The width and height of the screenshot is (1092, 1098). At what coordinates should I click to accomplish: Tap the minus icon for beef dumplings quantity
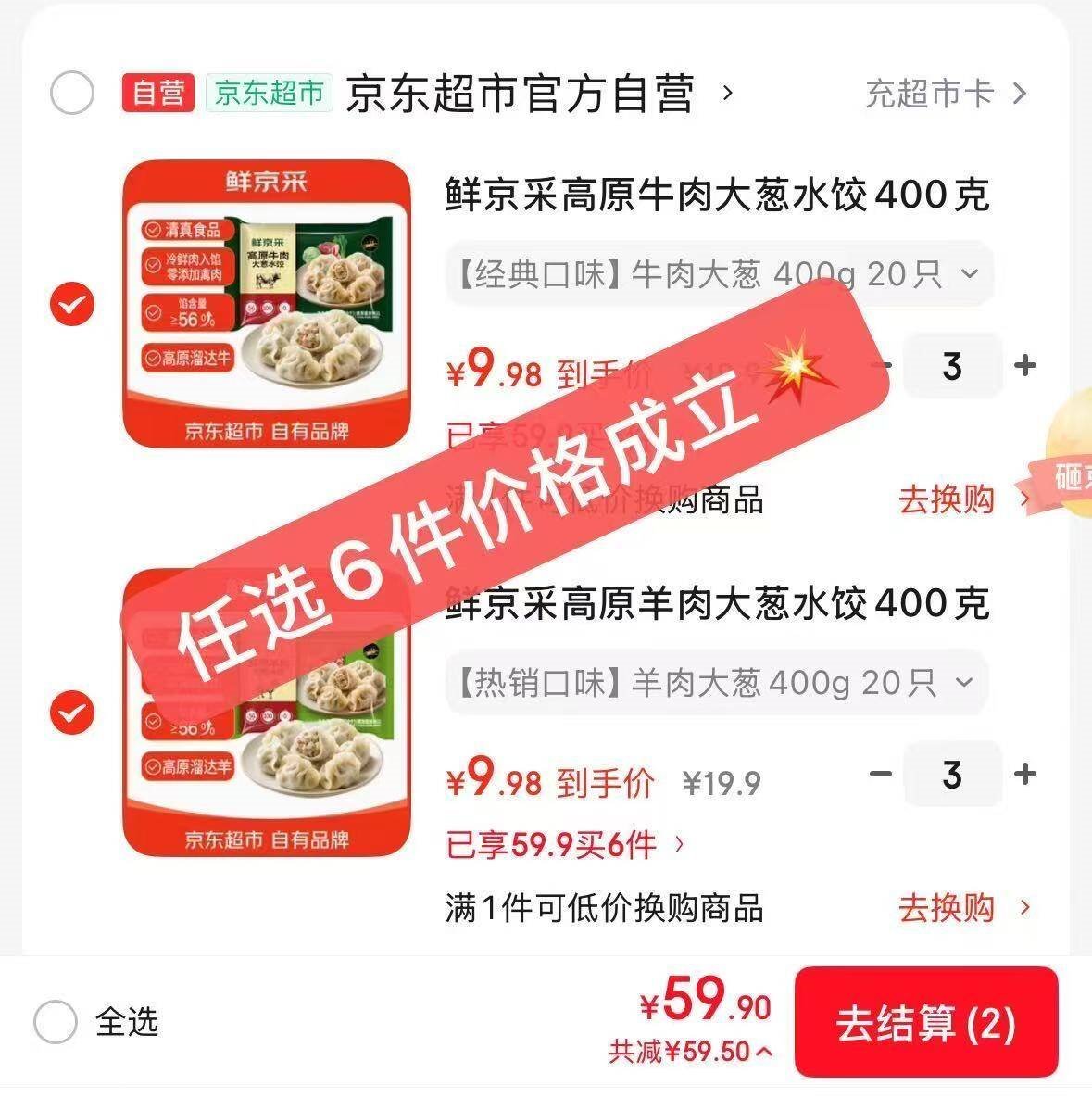882,366
